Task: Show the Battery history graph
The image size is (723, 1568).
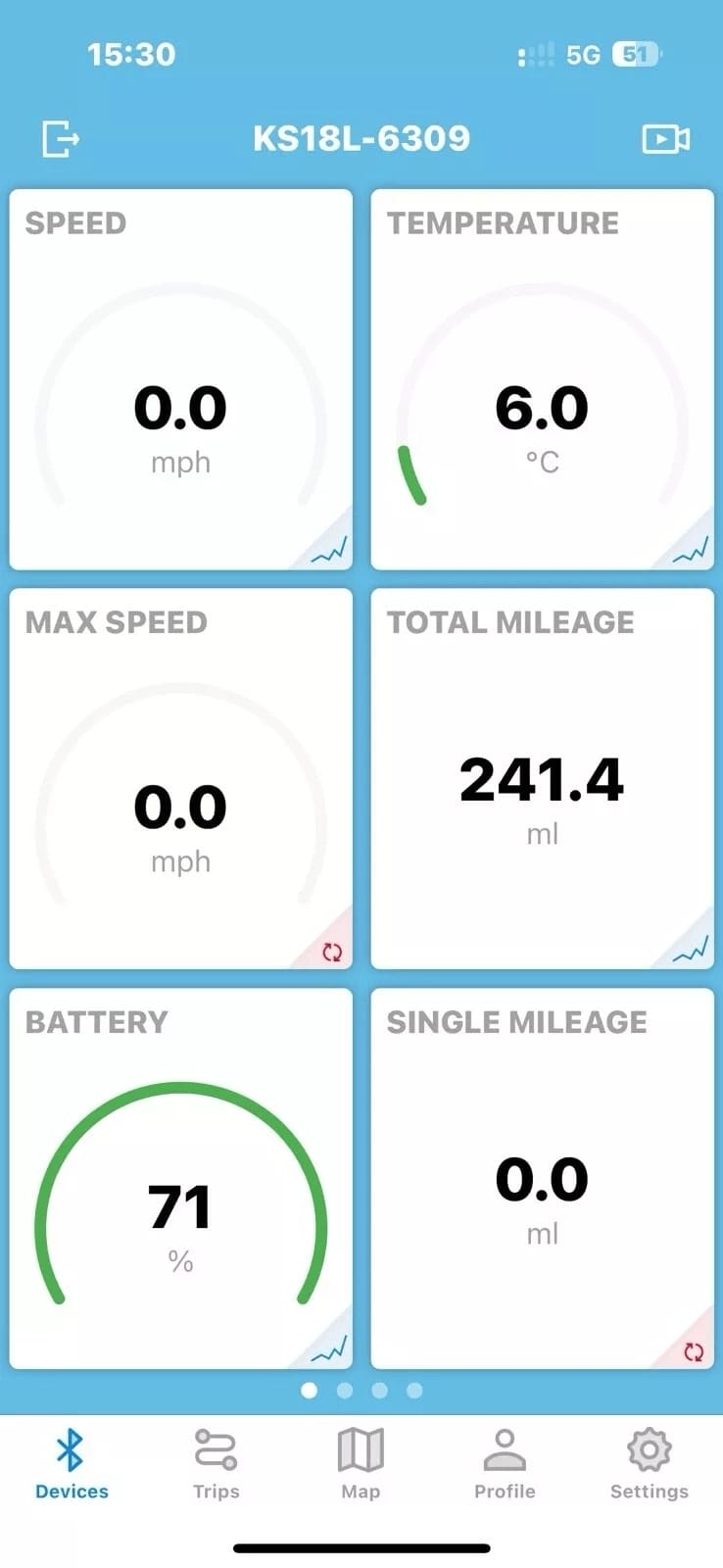Action: point(330,1350)
